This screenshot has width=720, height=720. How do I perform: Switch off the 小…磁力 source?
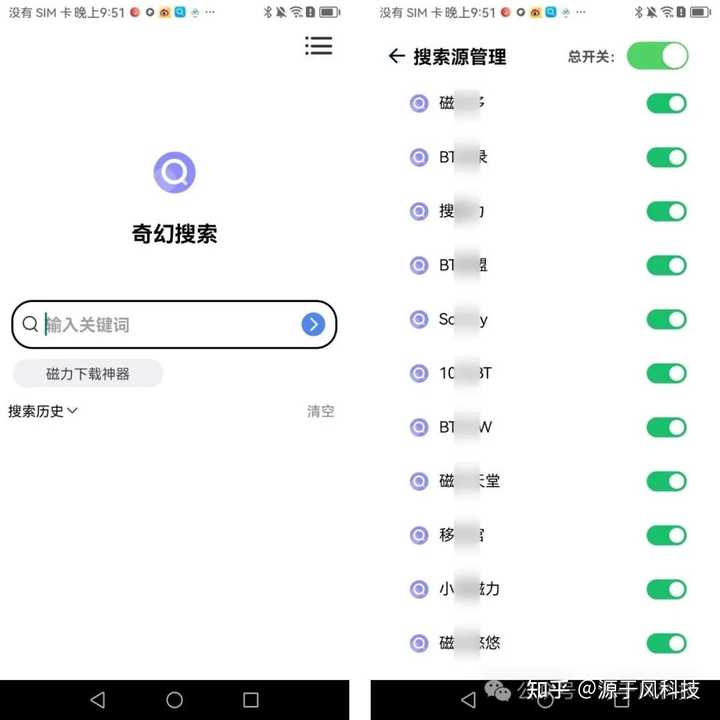coord(666,589)
